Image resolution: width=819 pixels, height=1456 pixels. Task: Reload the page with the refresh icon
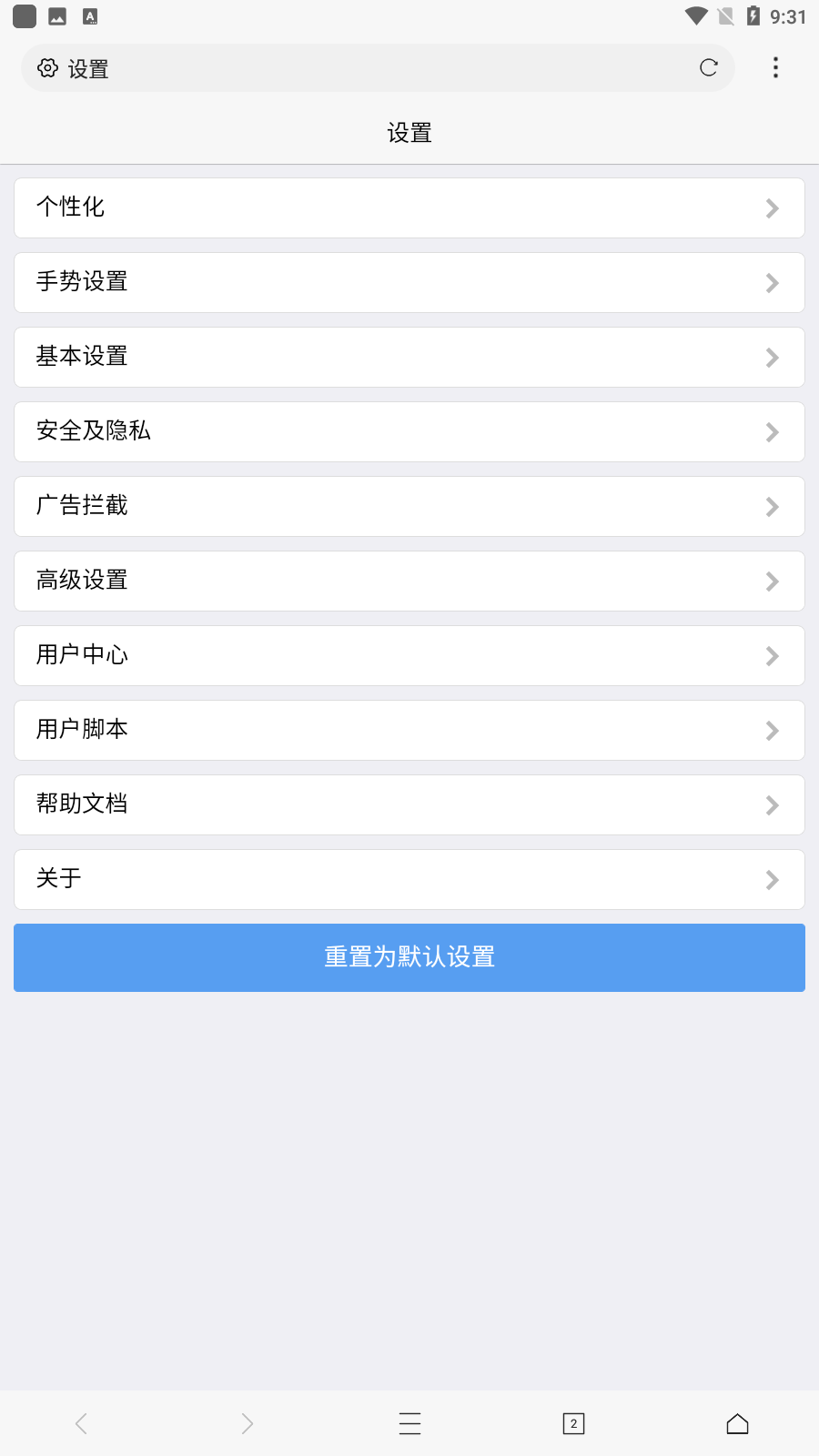[x=709, y=67]
